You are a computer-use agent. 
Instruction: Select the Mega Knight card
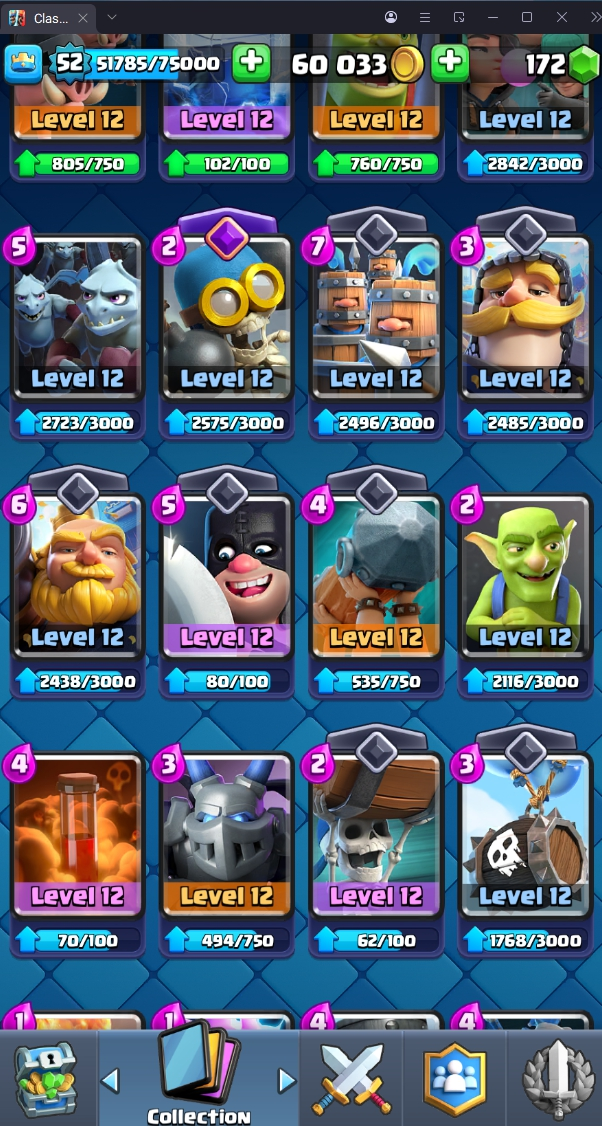[226, 838]
